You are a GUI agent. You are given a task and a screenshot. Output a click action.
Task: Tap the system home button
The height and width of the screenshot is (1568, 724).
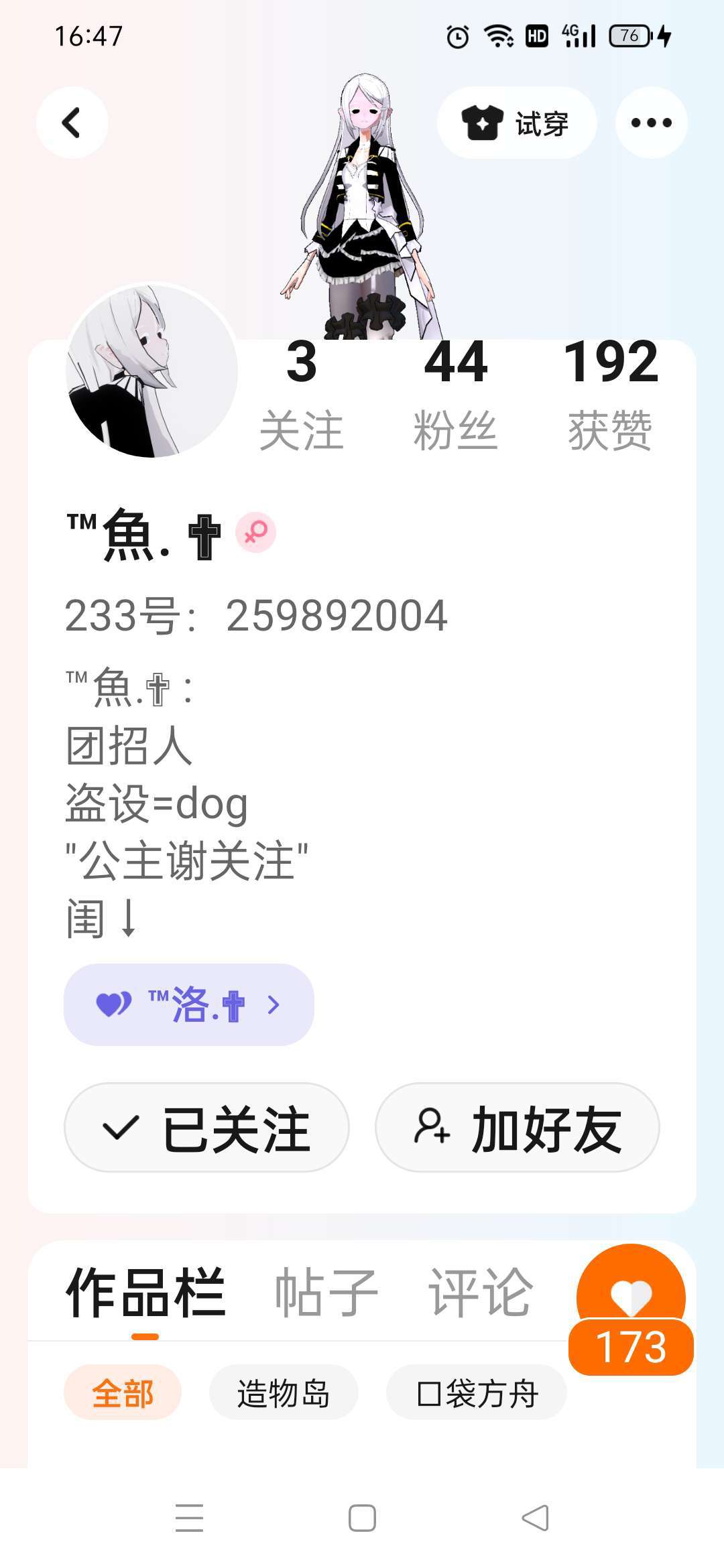click(x=362, y=1518)
